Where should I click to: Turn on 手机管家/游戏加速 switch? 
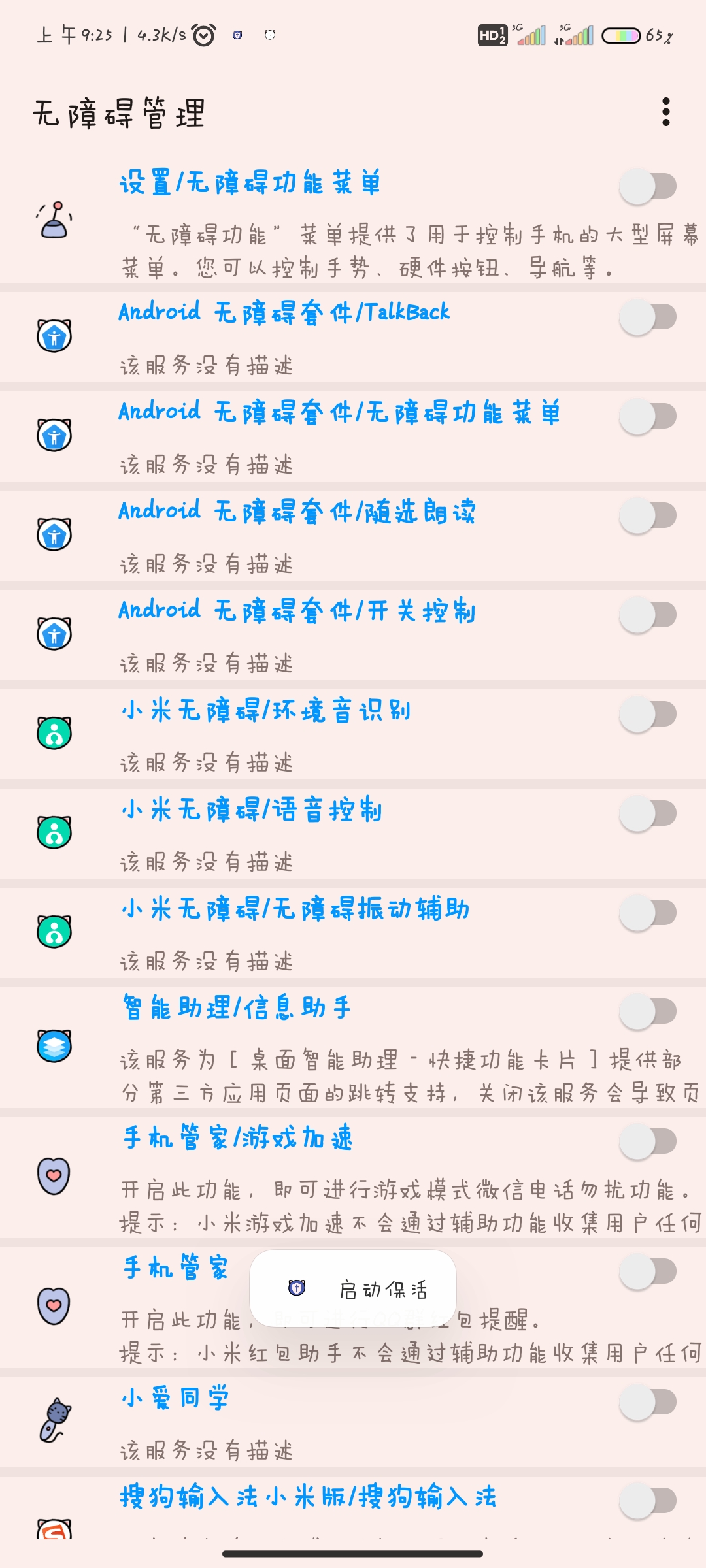coord(648,1142)
